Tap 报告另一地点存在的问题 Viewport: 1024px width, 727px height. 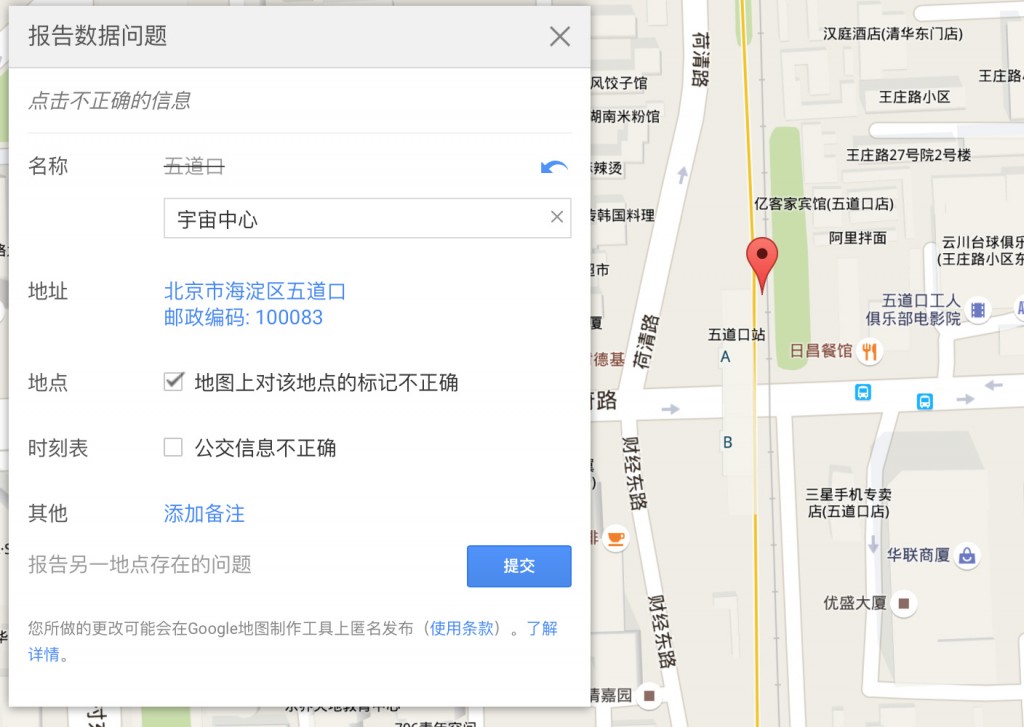pos(140,565)
